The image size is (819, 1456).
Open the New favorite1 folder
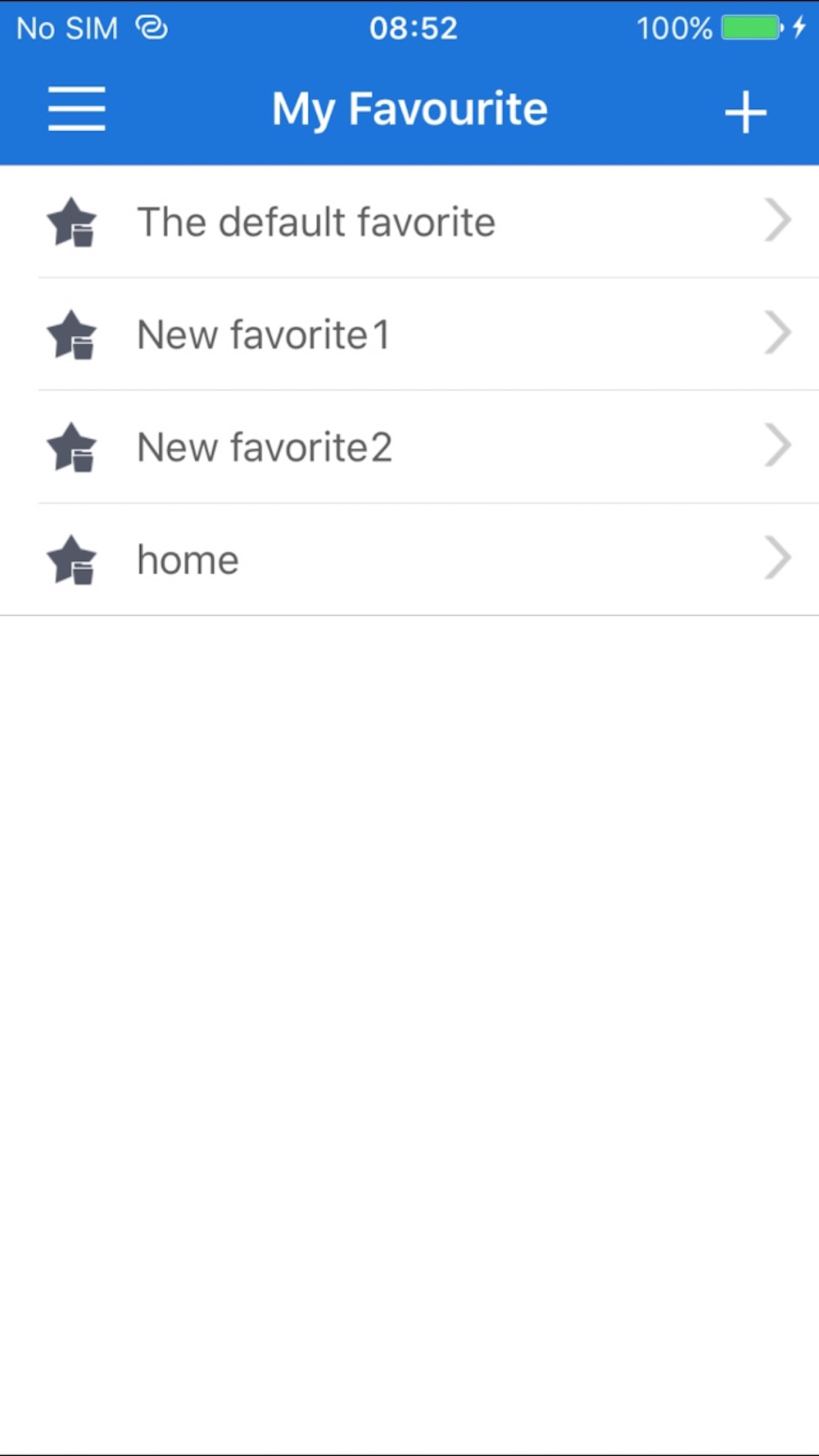click(x=409, y=334)
